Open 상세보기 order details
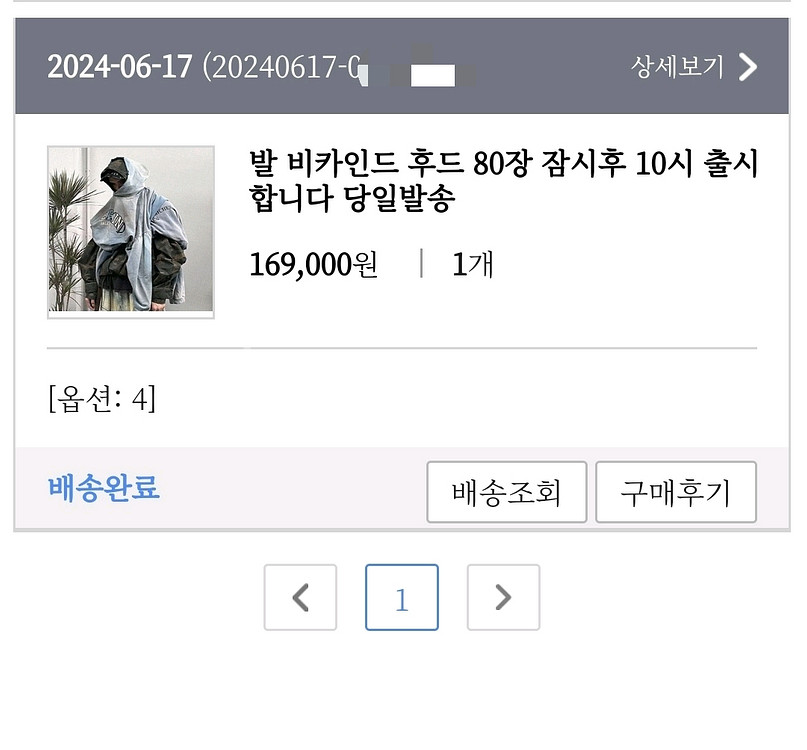Image resolution: width=807 pixels, height=750 pixels. (x=694, y=67)
